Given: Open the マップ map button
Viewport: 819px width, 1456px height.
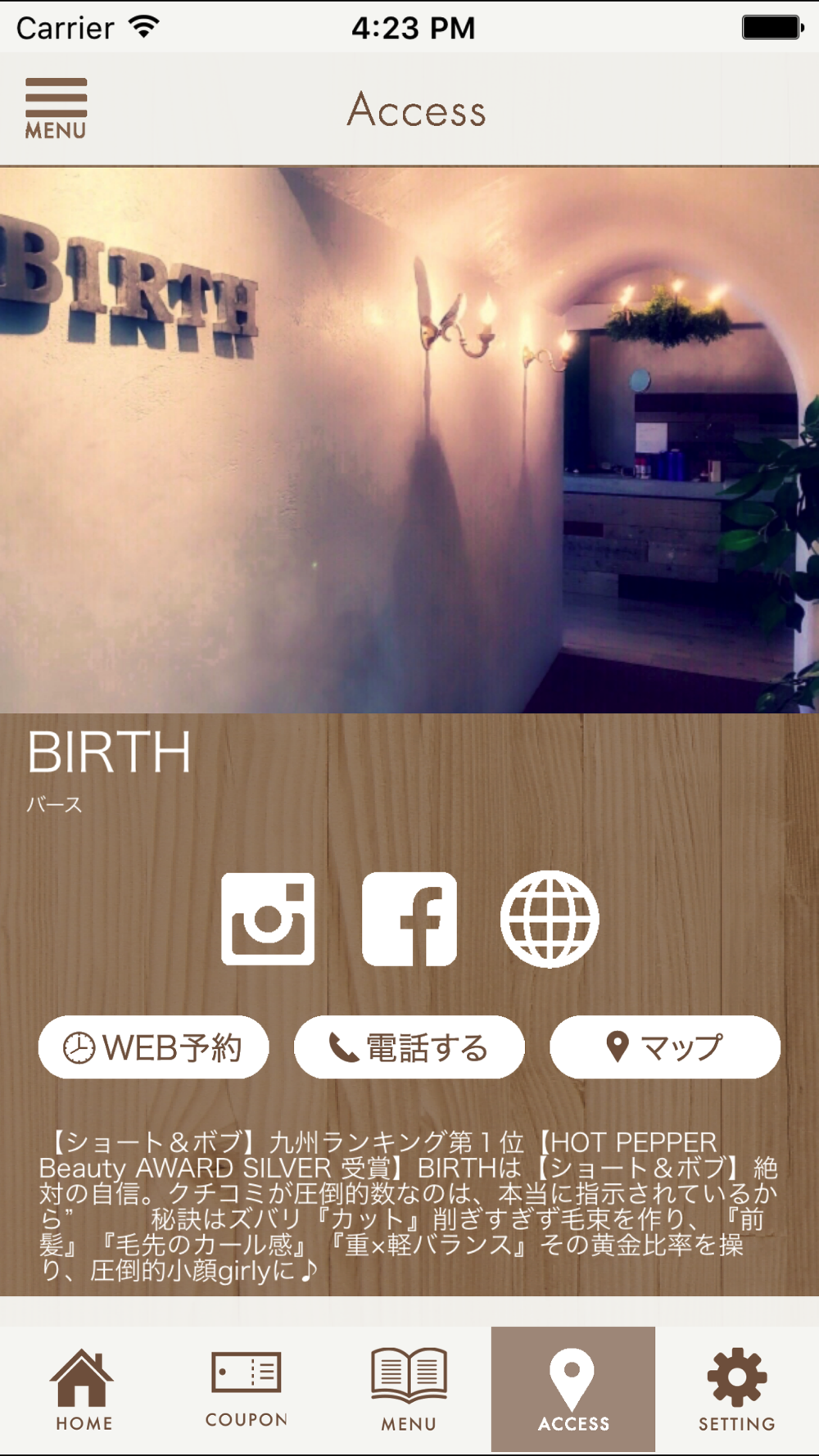Looking at the screenshot, I should coord(665,1047).
